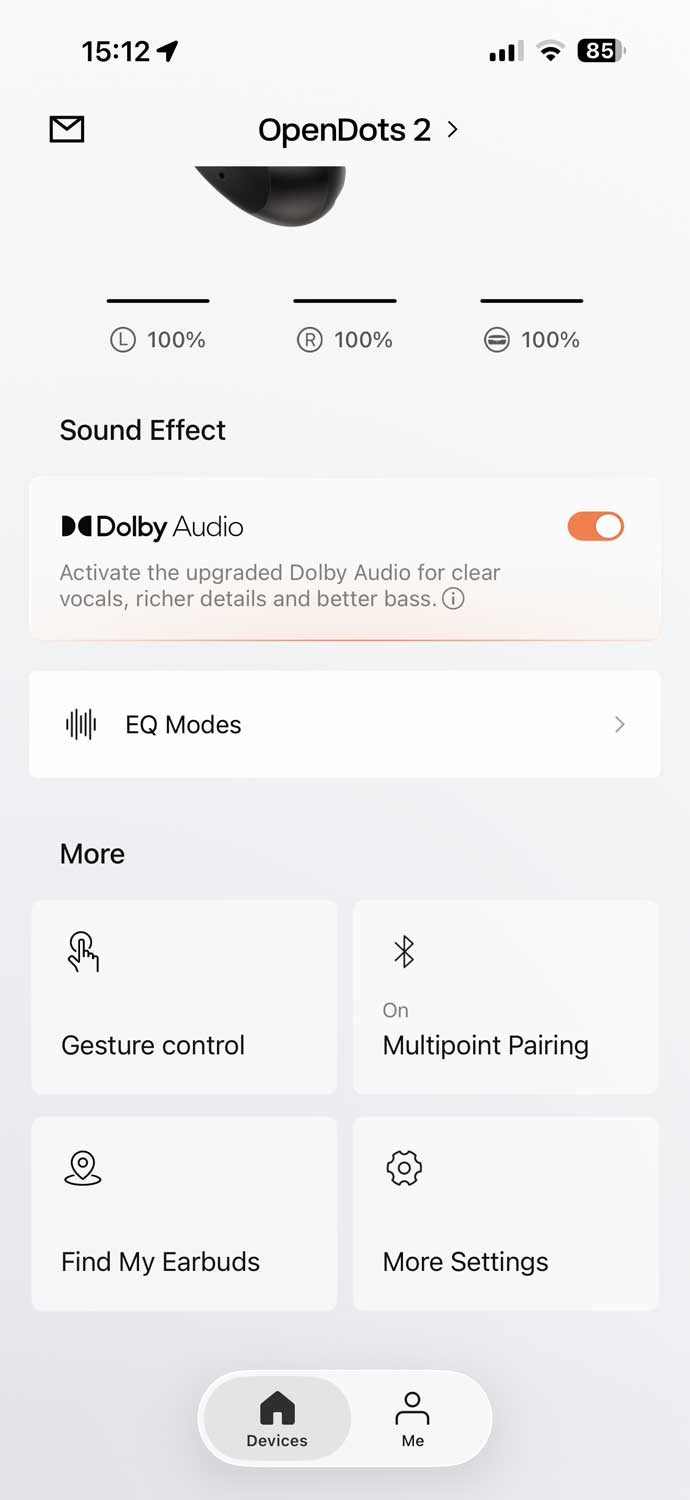Open Find My Earbuds
690x1500 pixels.
(x=184, y=1213)
